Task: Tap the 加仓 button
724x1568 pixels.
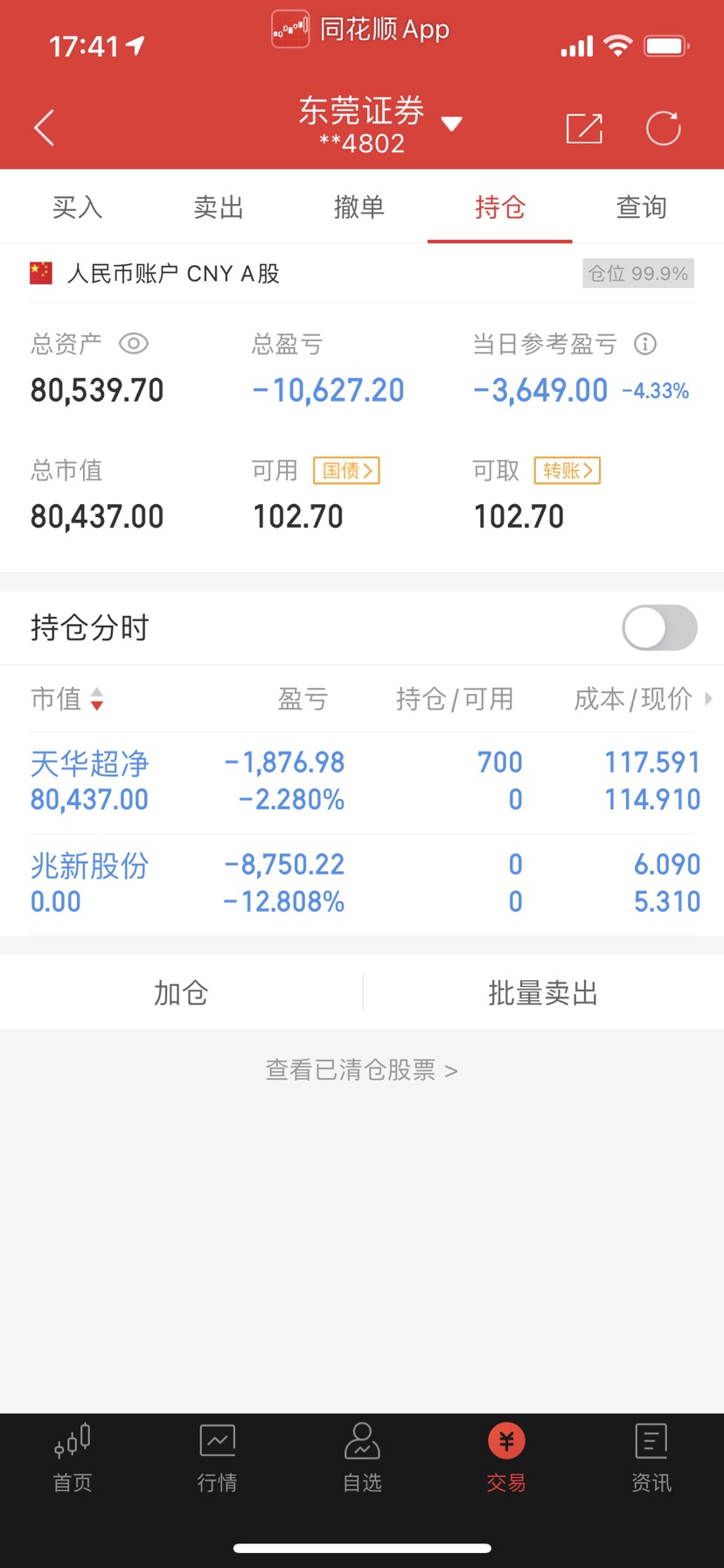Action: 181,993
